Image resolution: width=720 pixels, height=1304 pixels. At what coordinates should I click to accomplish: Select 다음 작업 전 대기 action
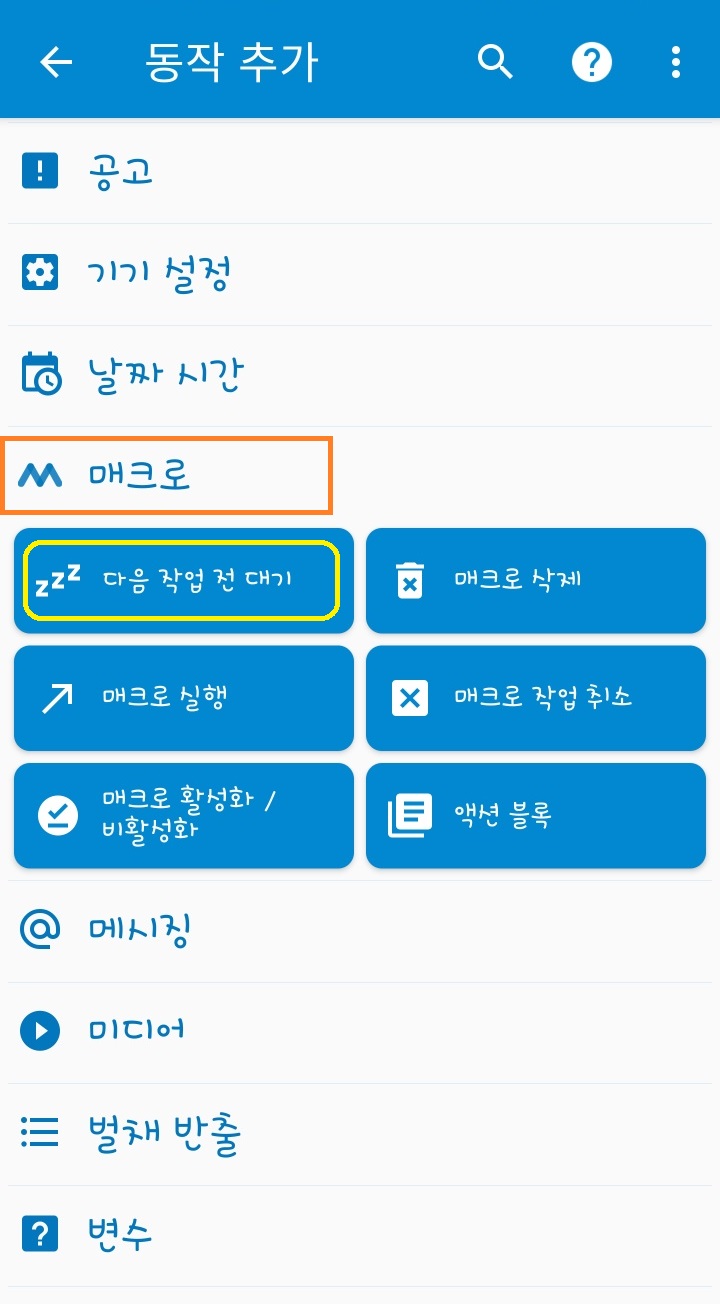click(183, 581)
